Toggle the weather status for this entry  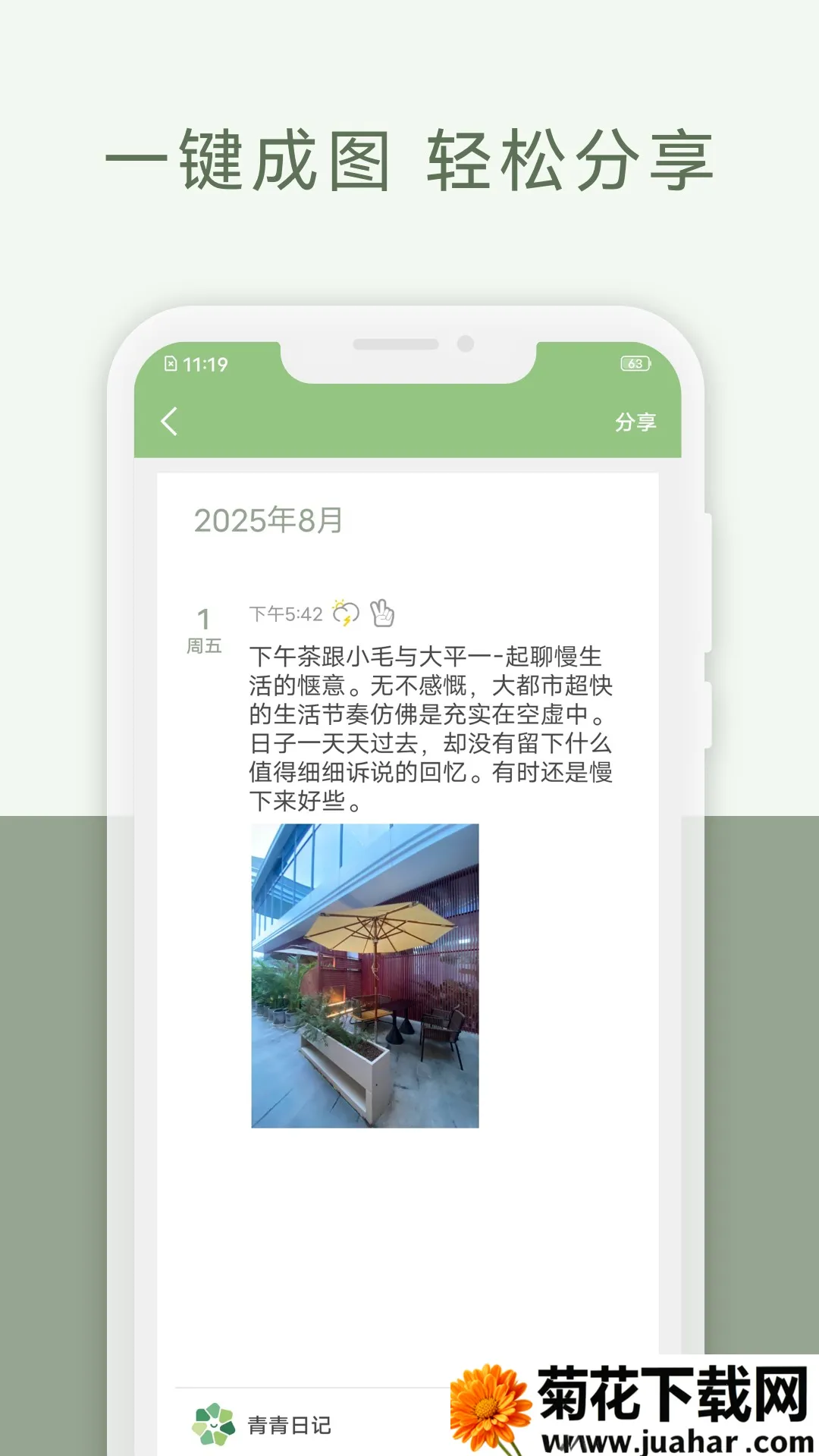coord(344,611)
